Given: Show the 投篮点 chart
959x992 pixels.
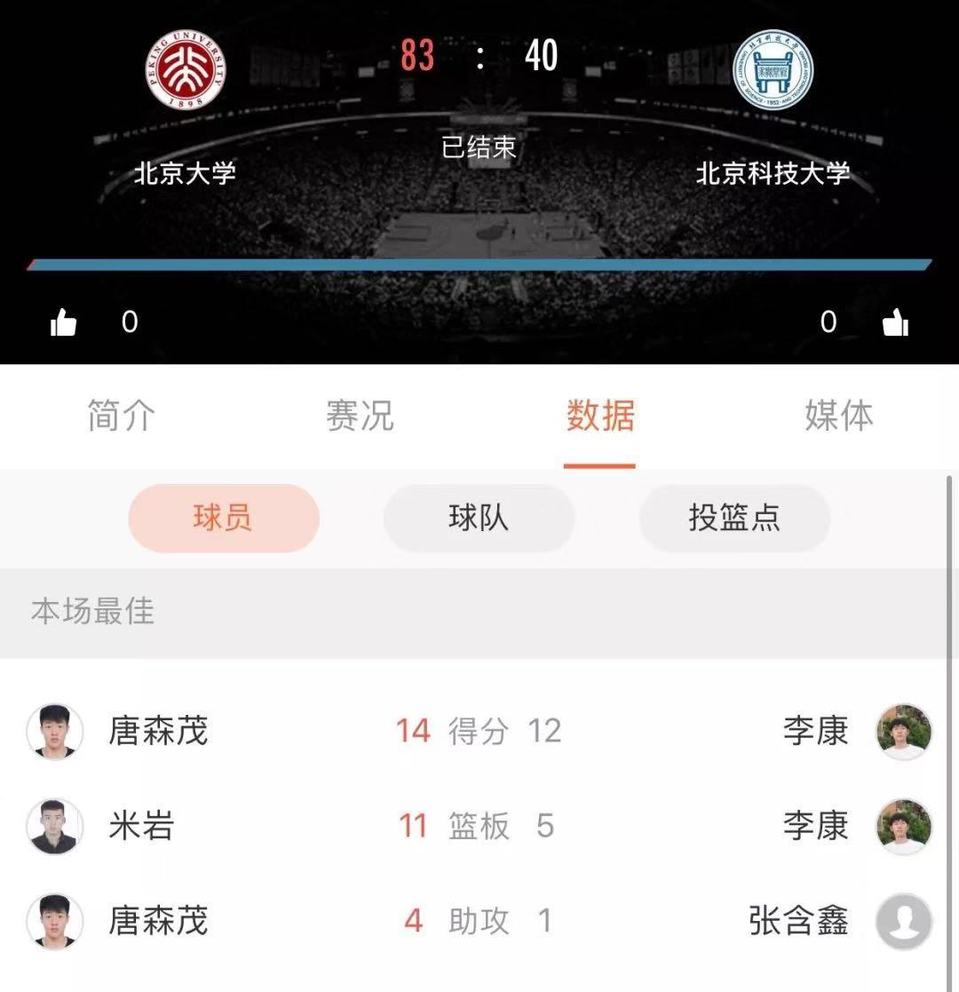Looking at the screenshot, I should (734, 518).
